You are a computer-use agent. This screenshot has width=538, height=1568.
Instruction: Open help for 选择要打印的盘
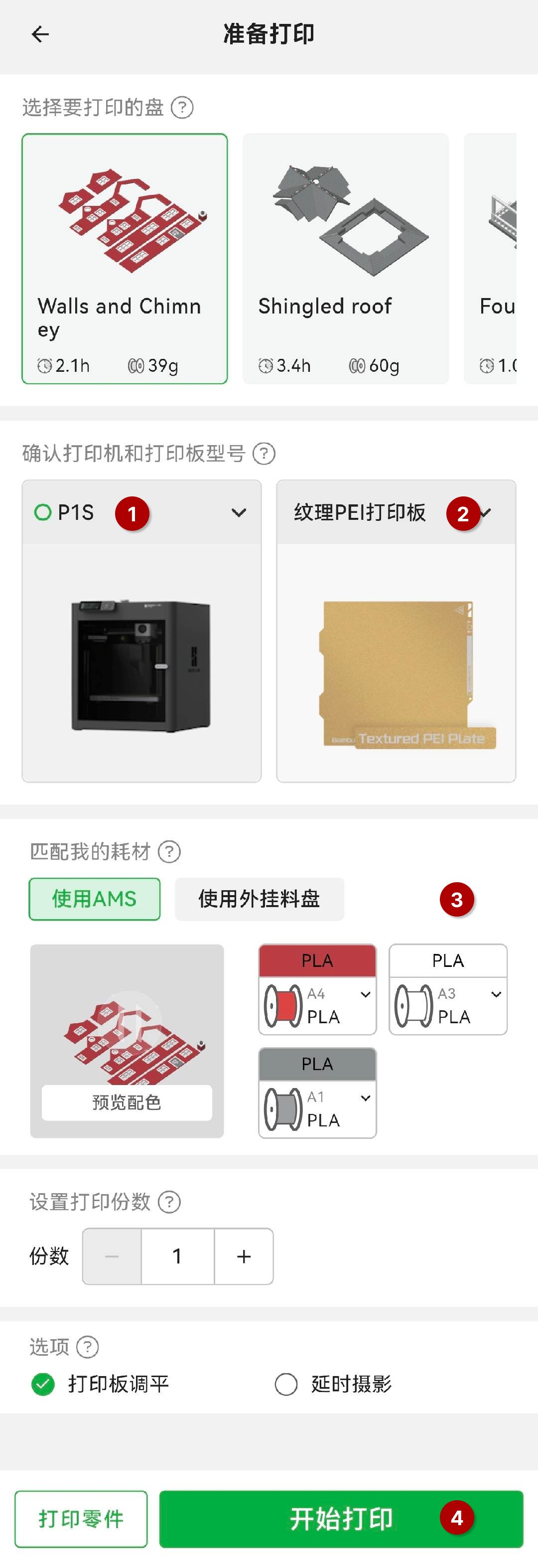(x=182, y=108)
